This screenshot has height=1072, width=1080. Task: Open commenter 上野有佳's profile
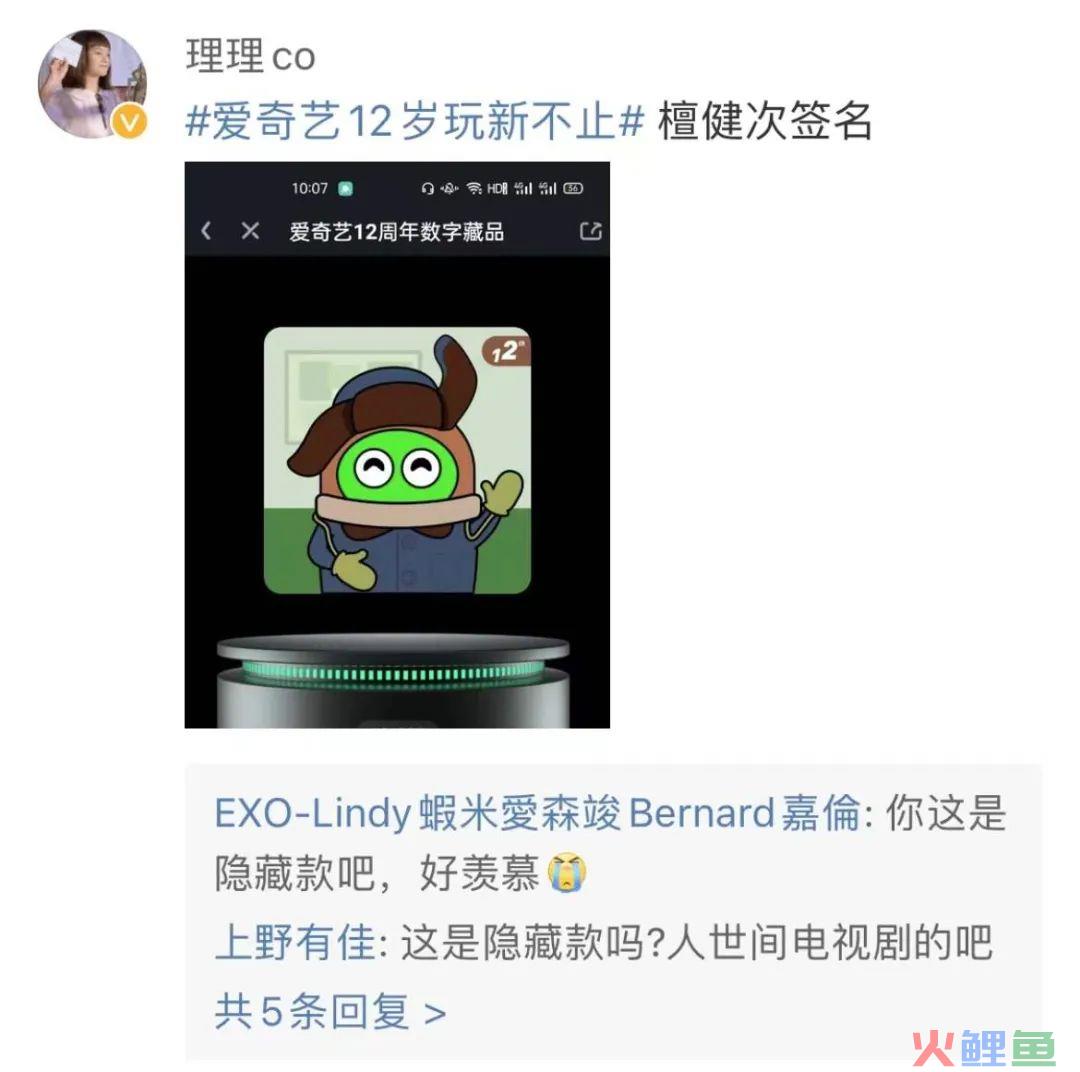[294, 942]
